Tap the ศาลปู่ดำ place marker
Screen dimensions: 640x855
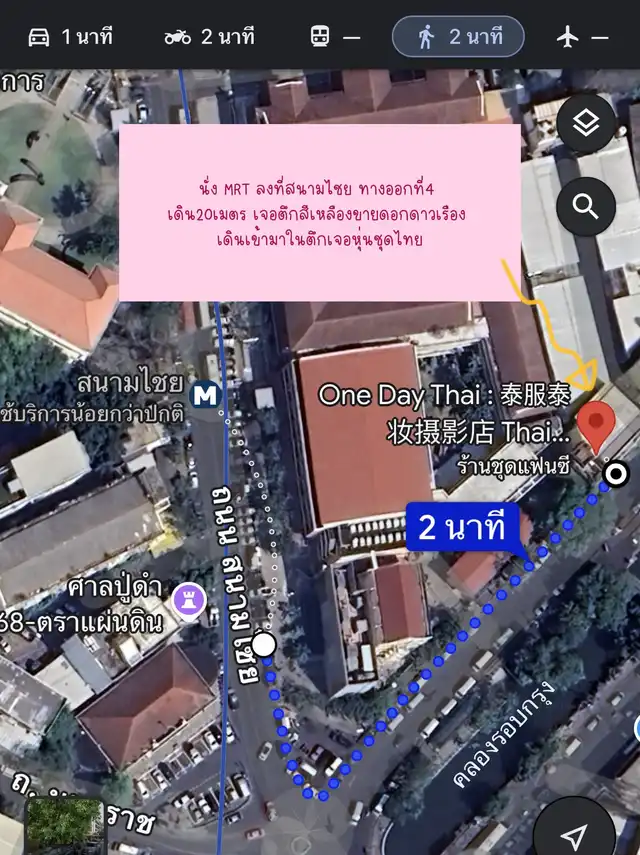click(189, 601)
